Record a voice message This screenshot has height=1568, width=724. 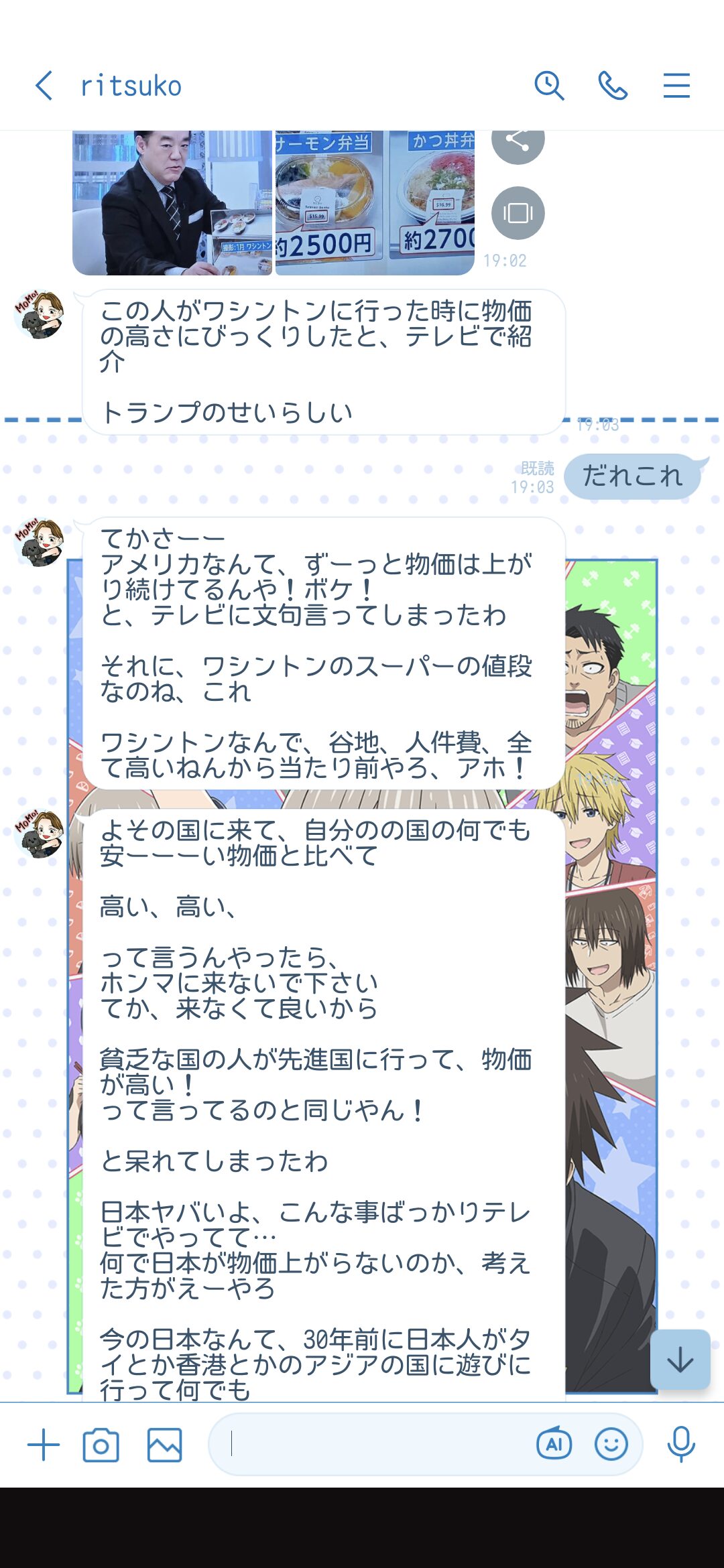point(680,1444)
